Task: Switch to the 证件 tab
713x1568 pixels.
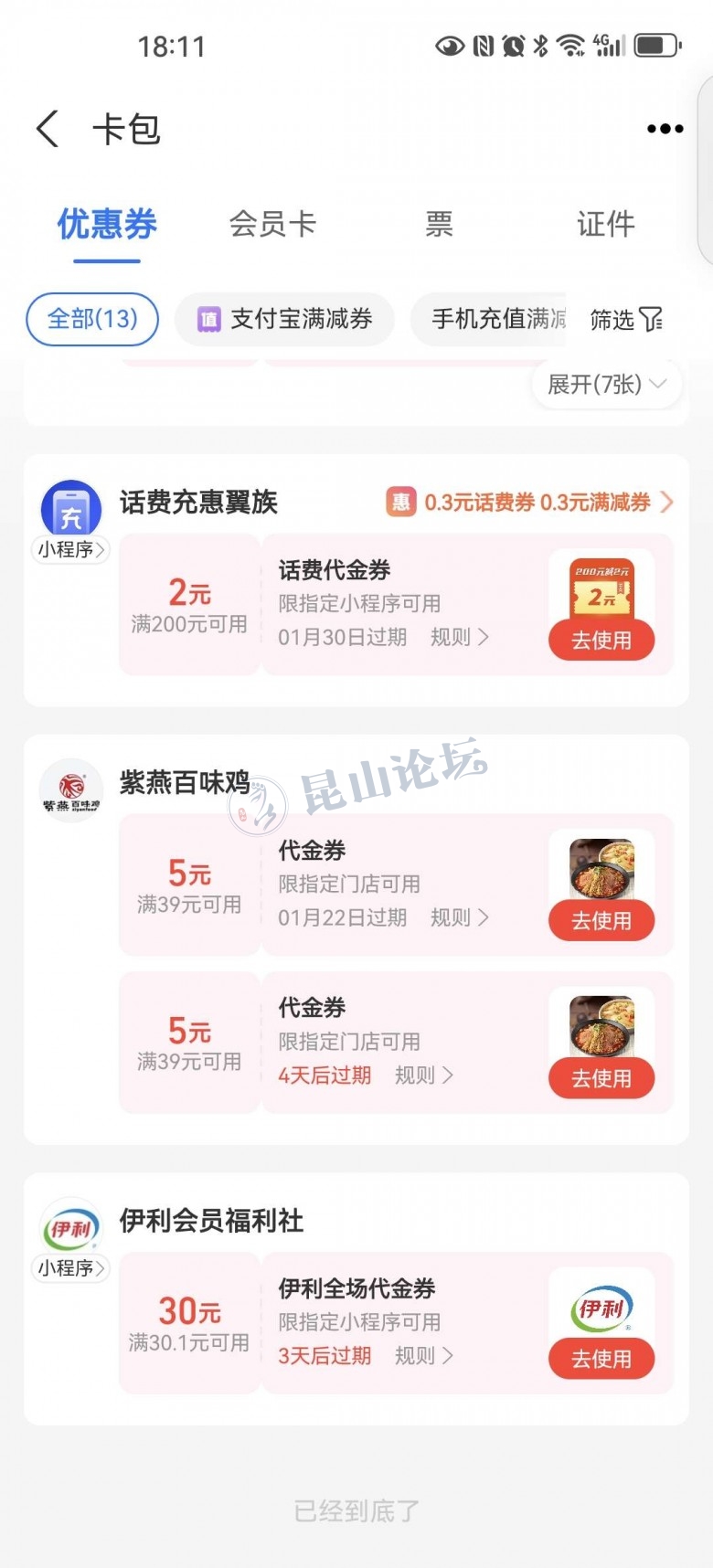Action: click(605, 224)
